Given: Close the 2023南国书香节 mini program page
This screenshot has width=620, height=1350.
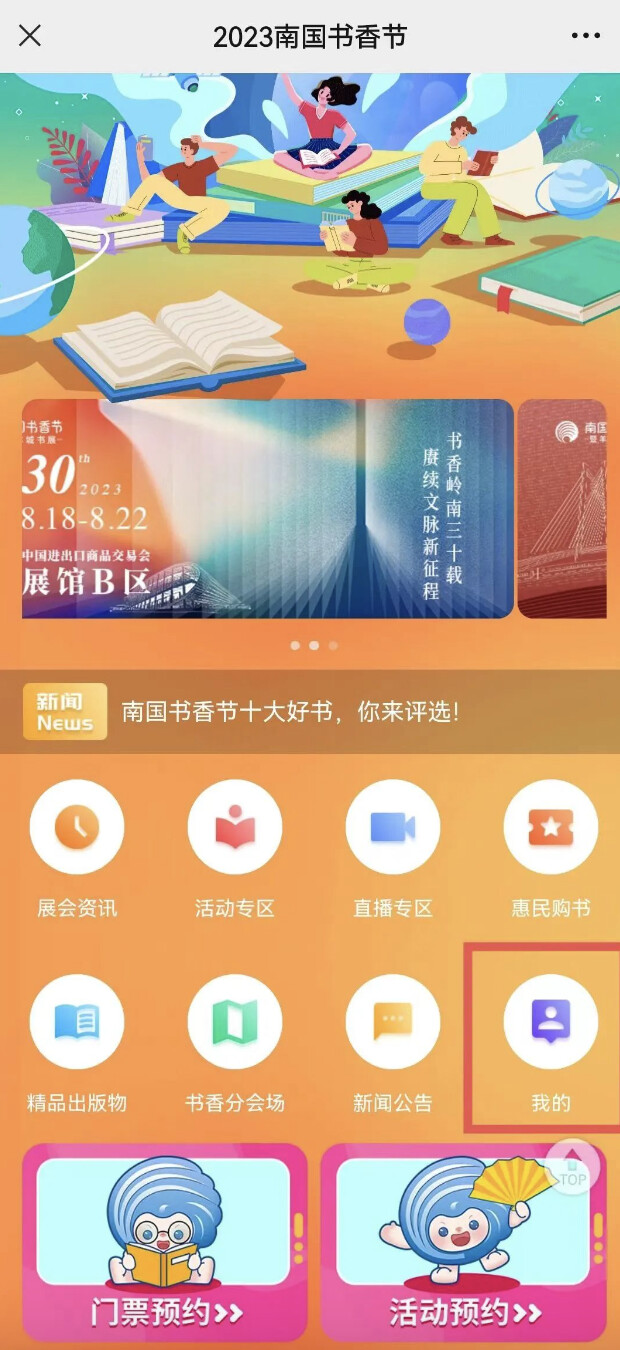Looking at the screenshot, I should (x=30, y=36).
